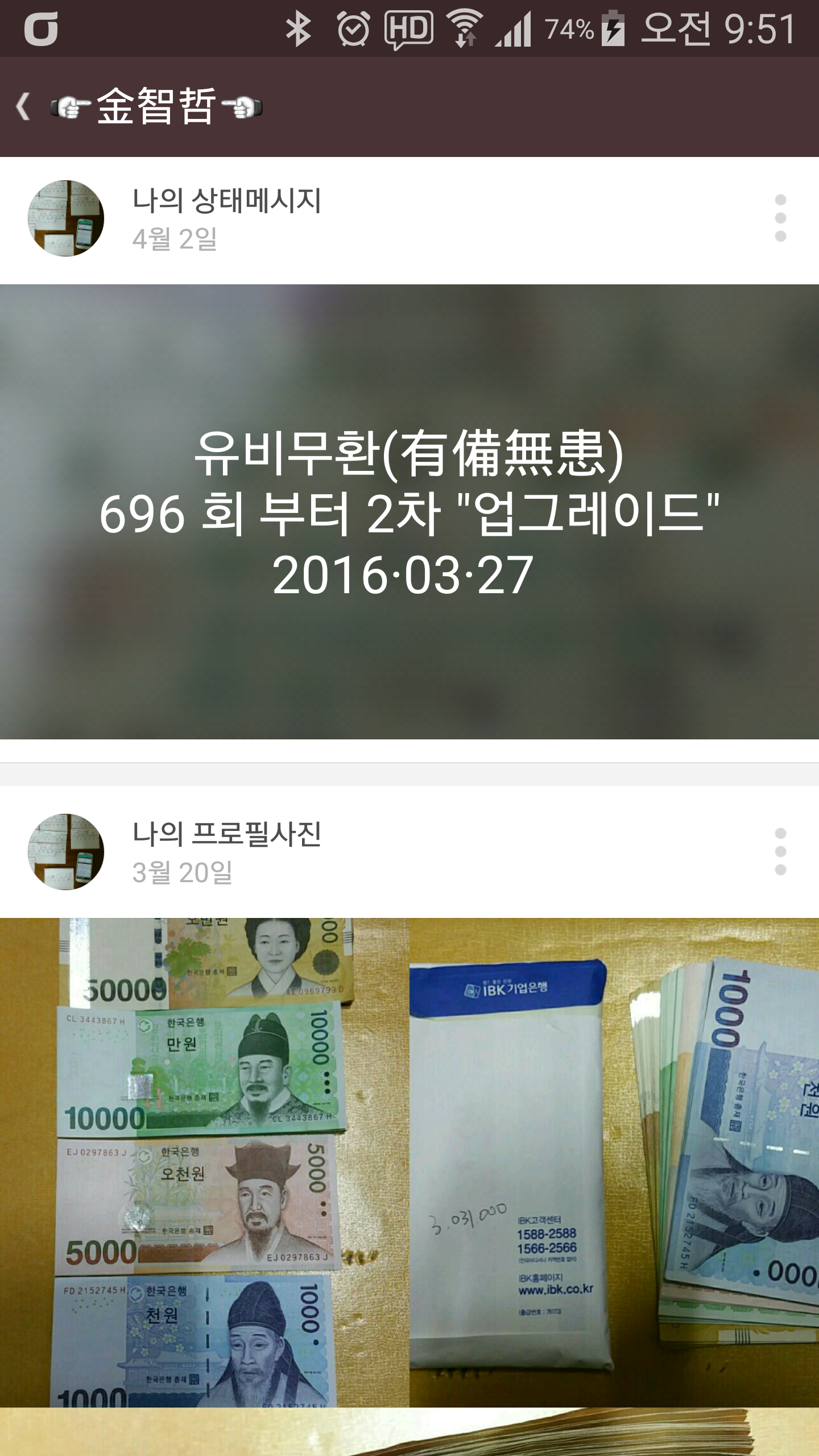Tap the avatar on the 나의 프로필사진 post
The image size is (819, 1456).
(66, 852)
